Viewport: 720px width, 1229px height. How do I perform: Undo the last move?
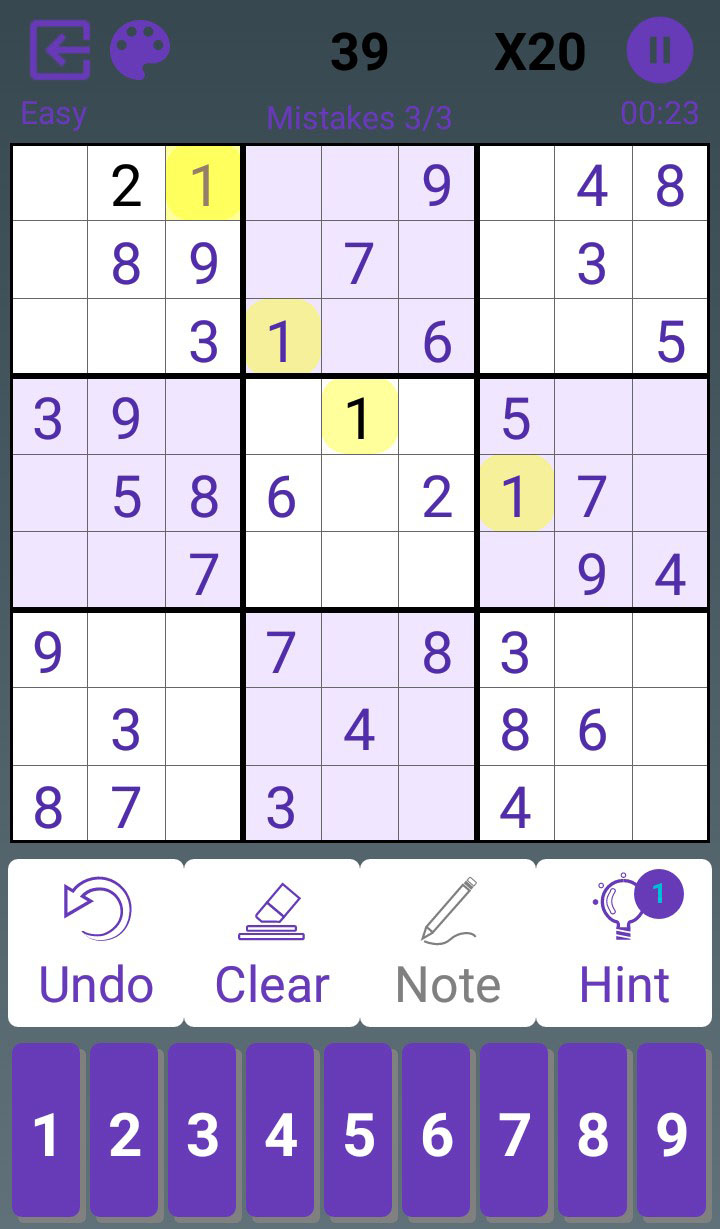click(x=96, y=942)
